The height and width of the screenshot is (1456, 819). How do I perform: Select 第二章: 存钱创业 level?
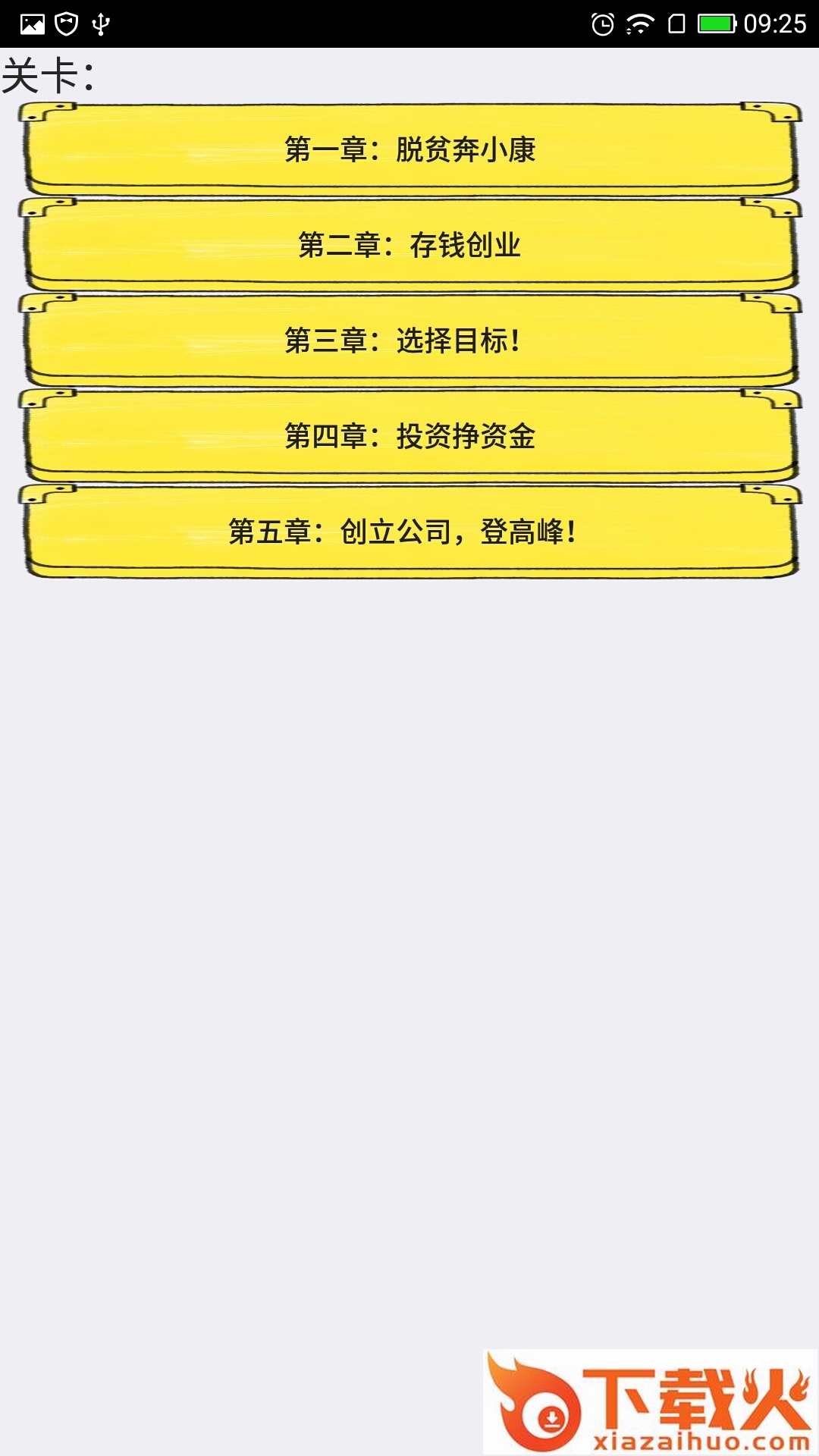coord(409,245)
